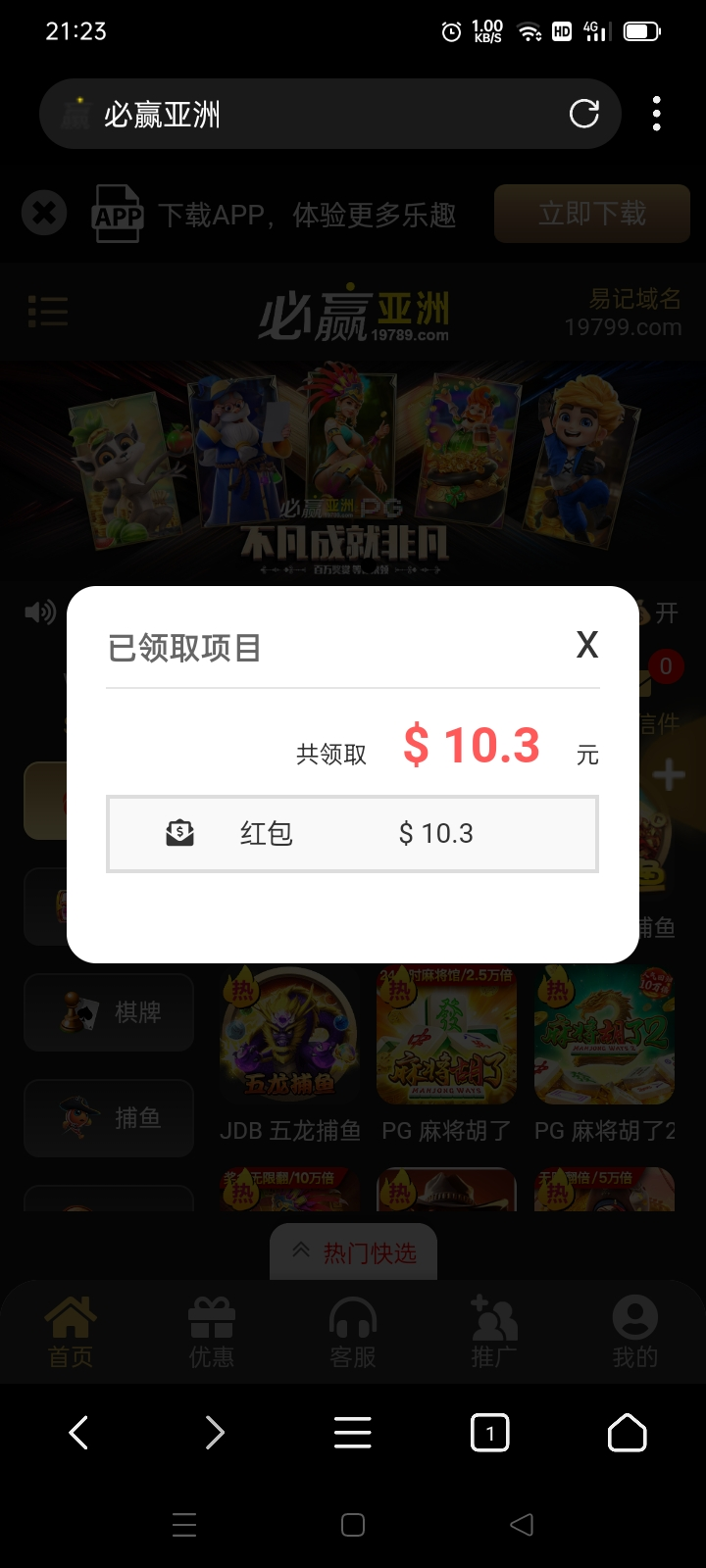Go to the browser home page
This screenshot has height=1568, width=706.
627,1433
